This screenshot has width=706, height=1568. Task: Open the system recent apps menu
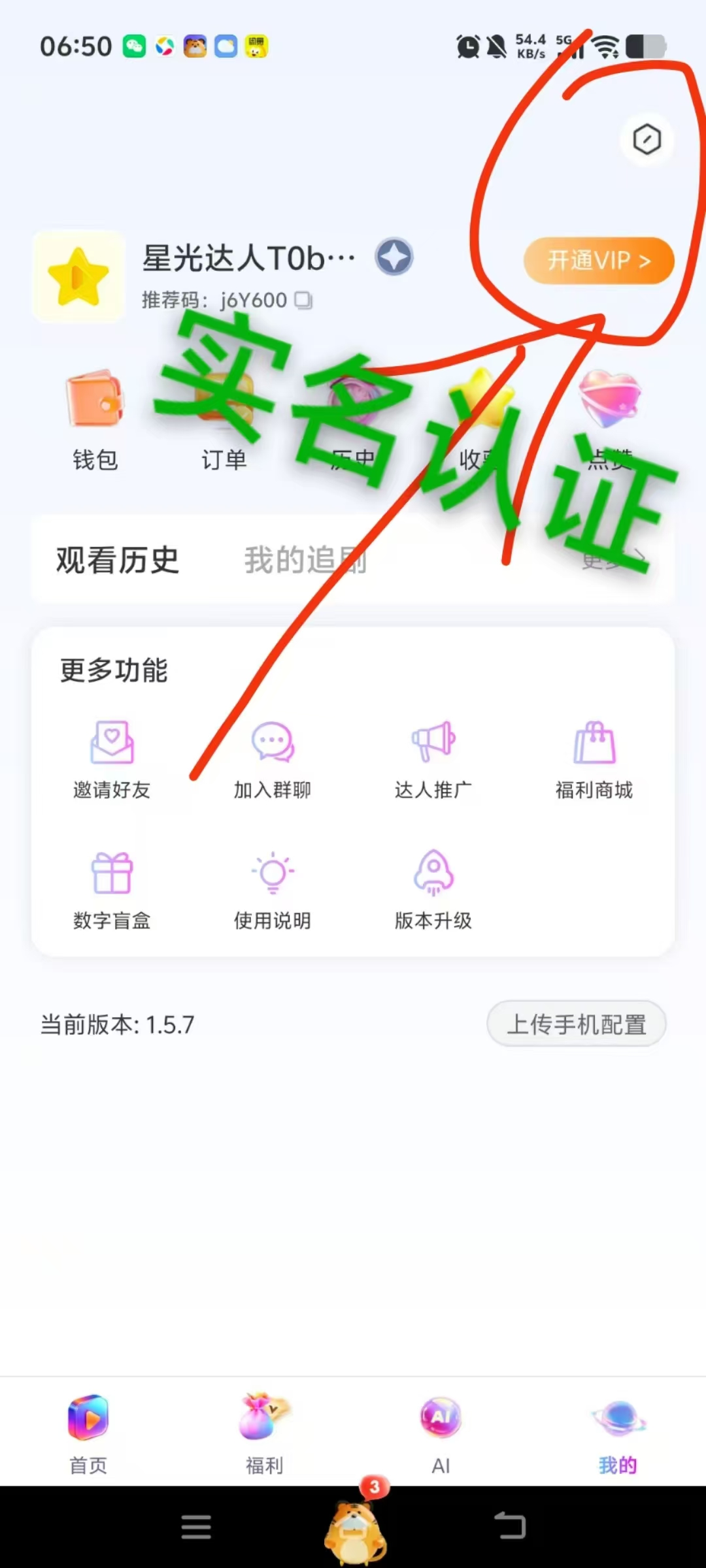(196, 1527)
